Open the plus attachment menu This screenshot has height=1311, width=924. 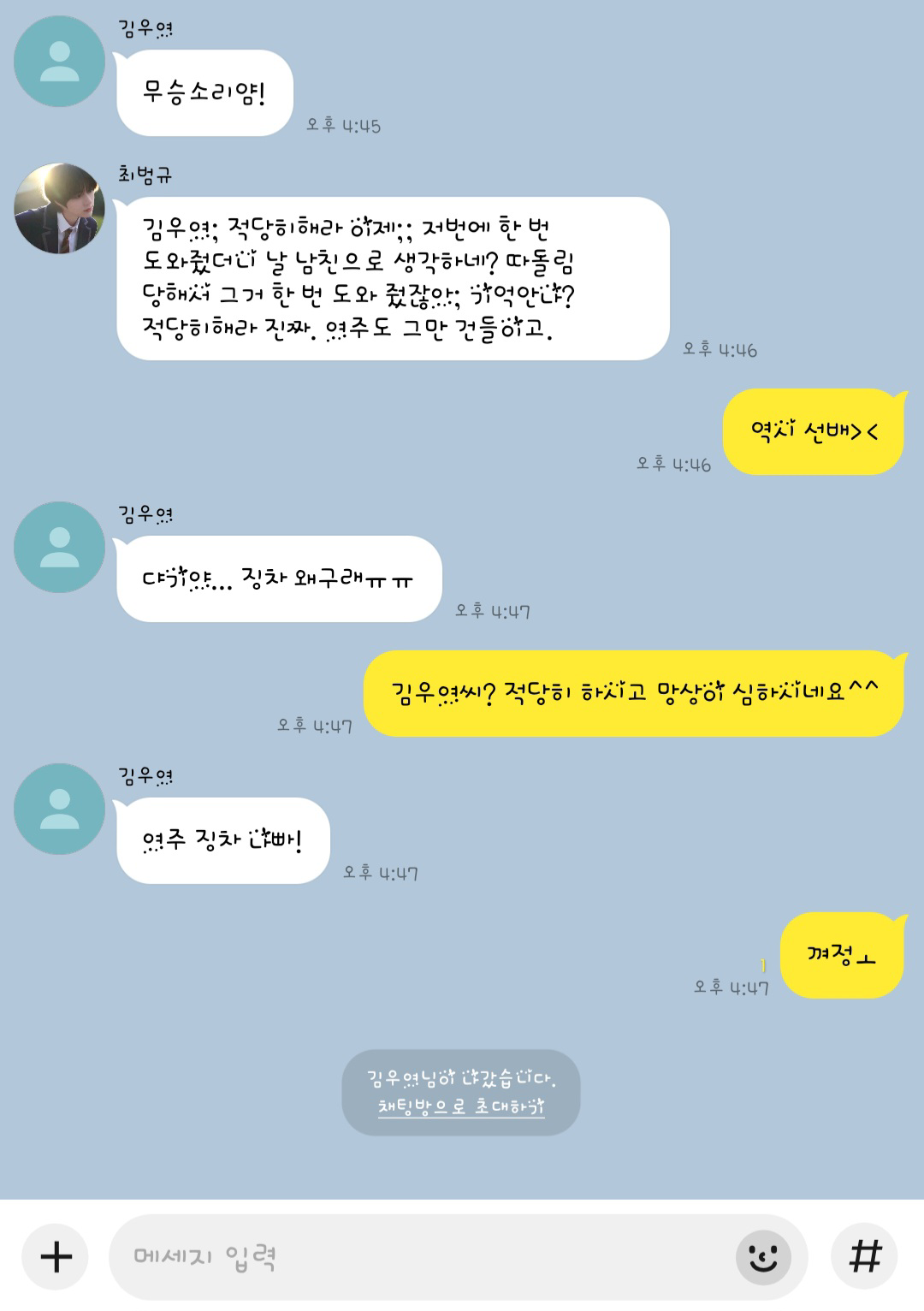[x=56, y=1256]
